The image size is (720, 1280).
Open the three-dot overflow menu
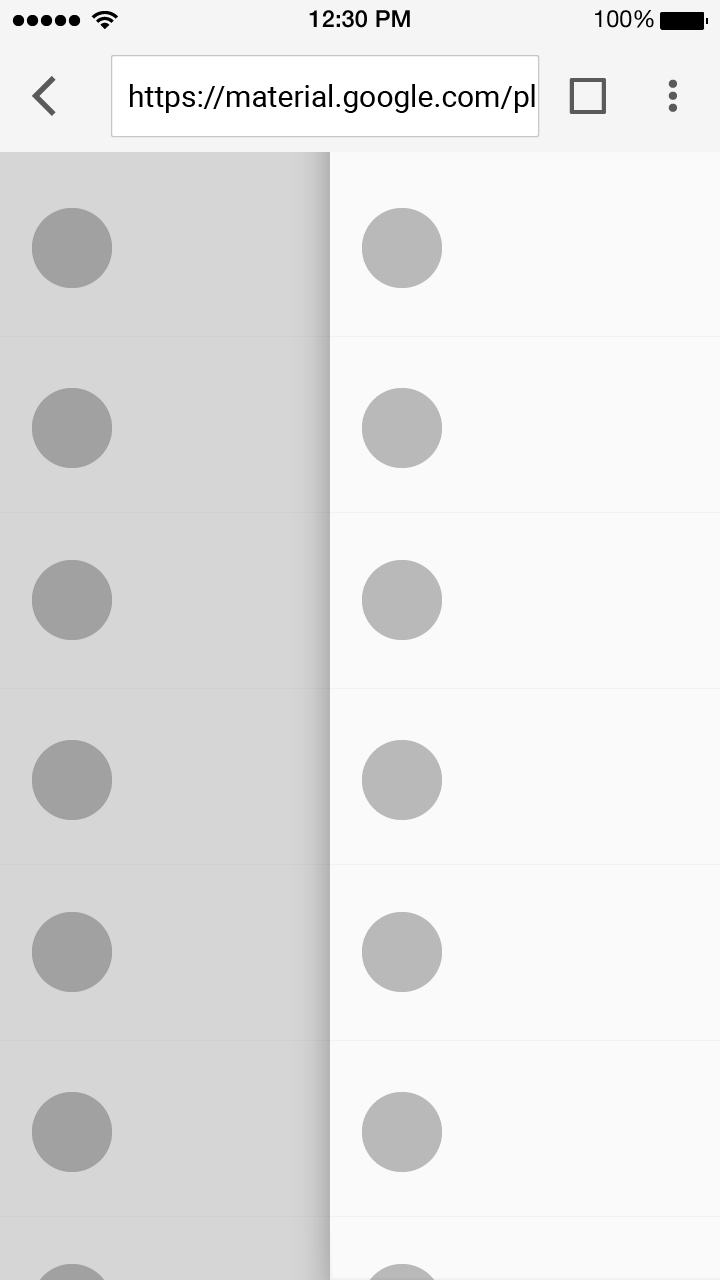tap(673, 96)
